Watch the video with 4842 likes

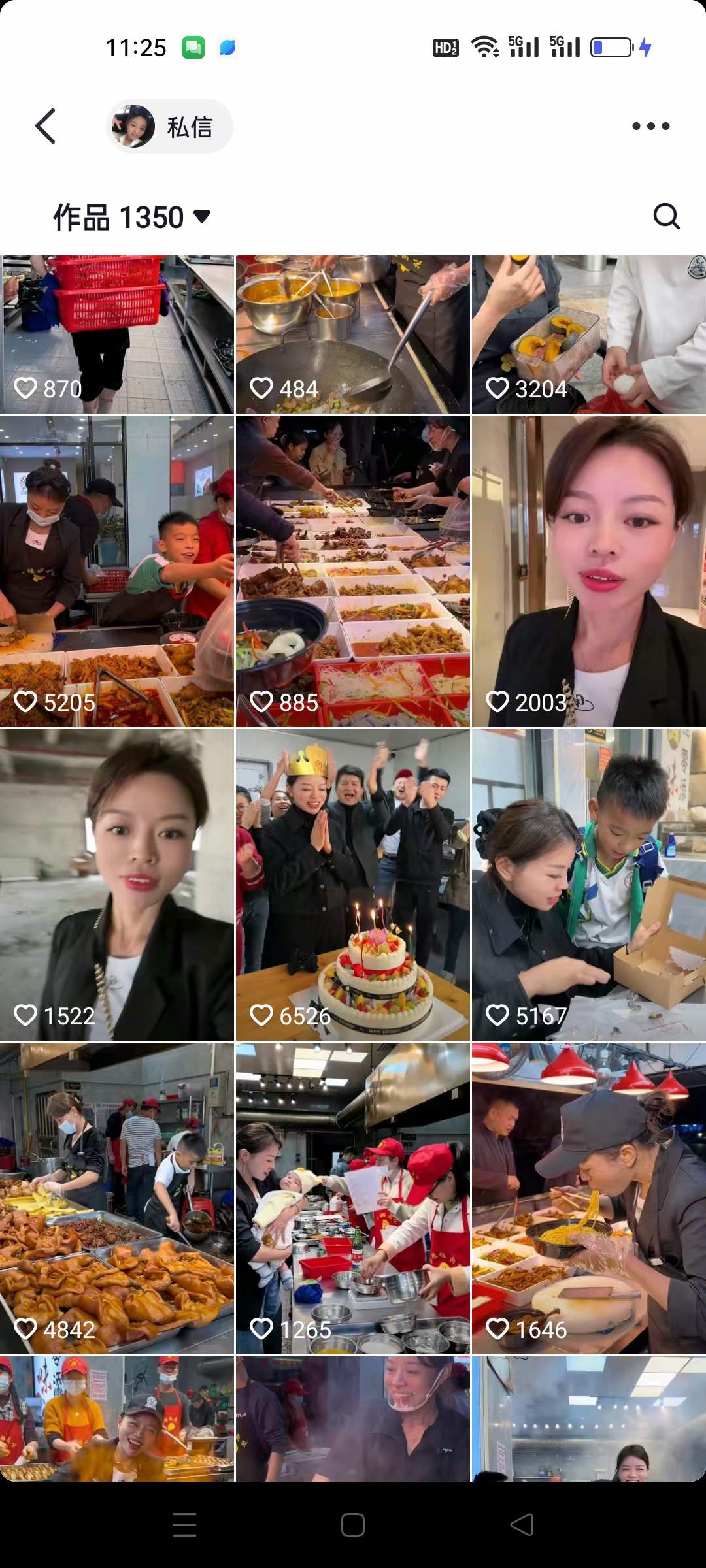pyautogui.click(x=117, y=1199)
